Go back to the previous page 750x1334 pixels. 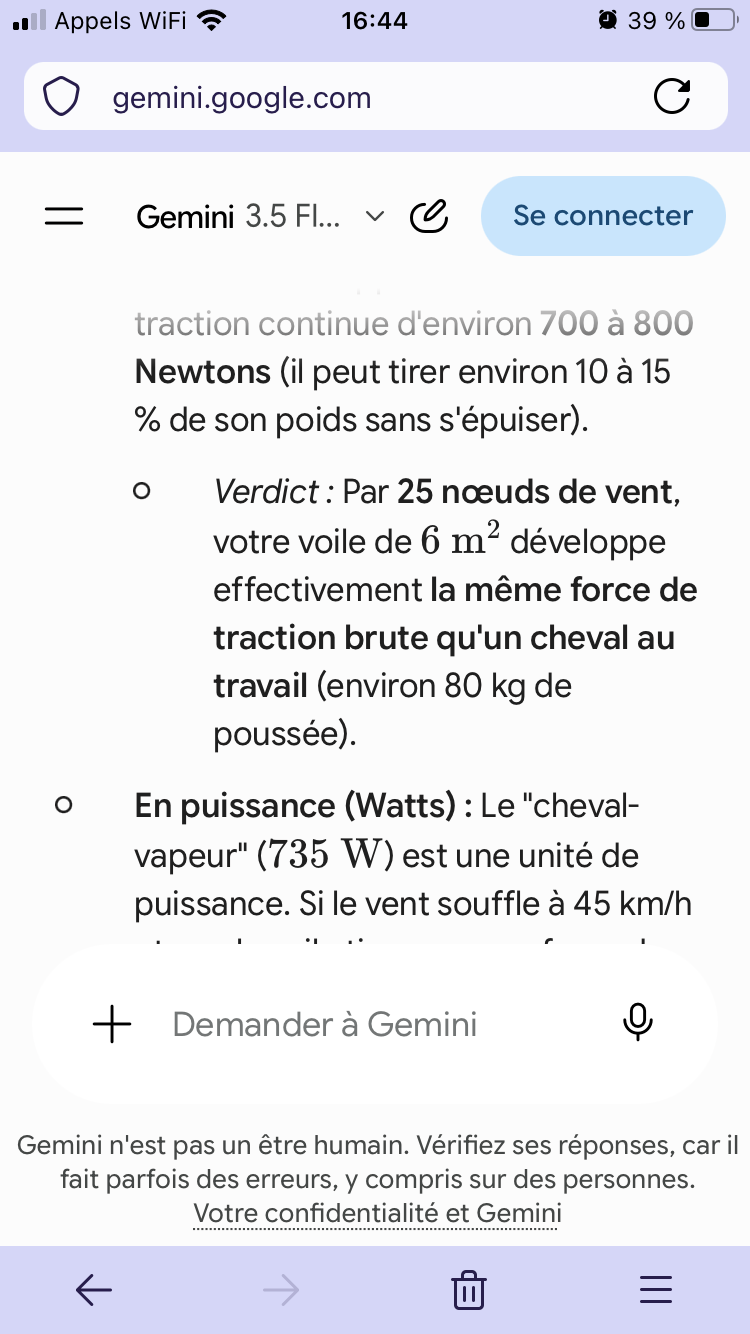(94, 1290)
